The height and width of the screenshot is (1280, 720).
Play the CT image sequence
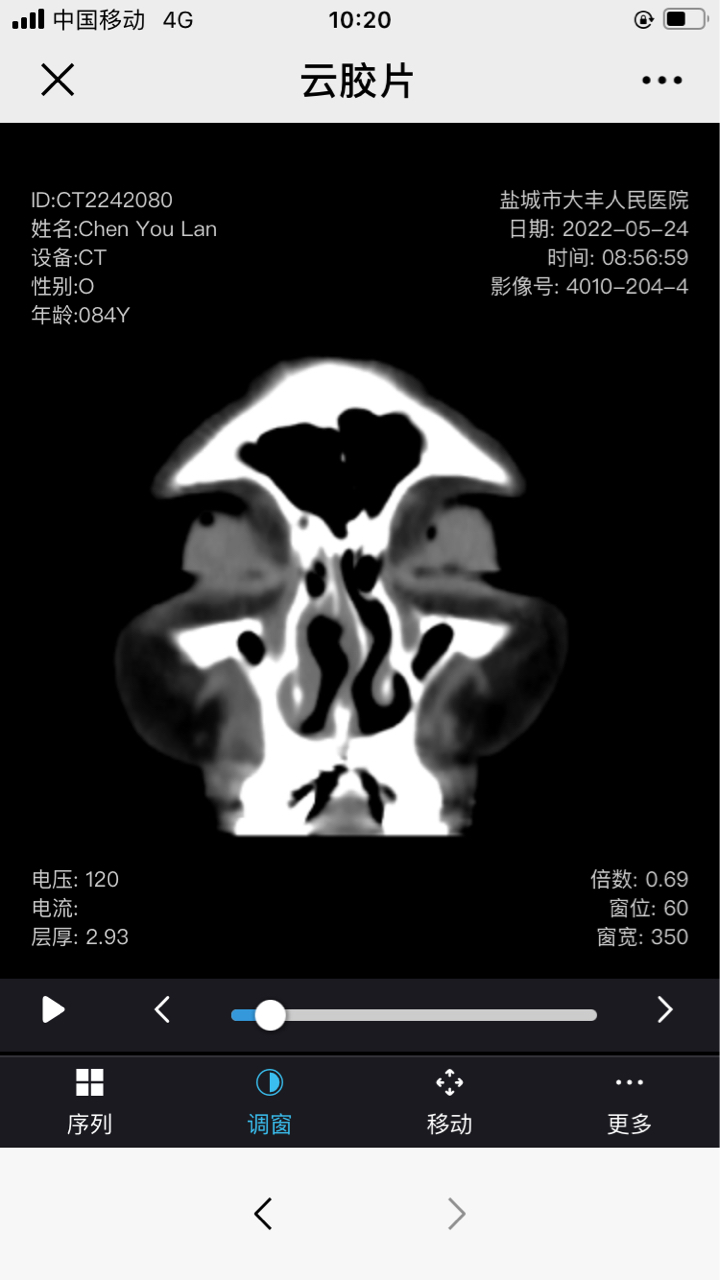[x=53, y=1010]
